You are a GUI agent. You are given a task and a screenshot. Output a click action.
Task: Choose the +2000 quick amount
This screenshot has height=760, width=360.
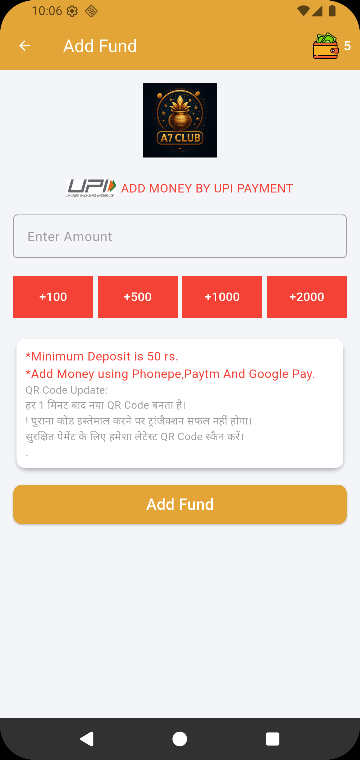(307, 297)
